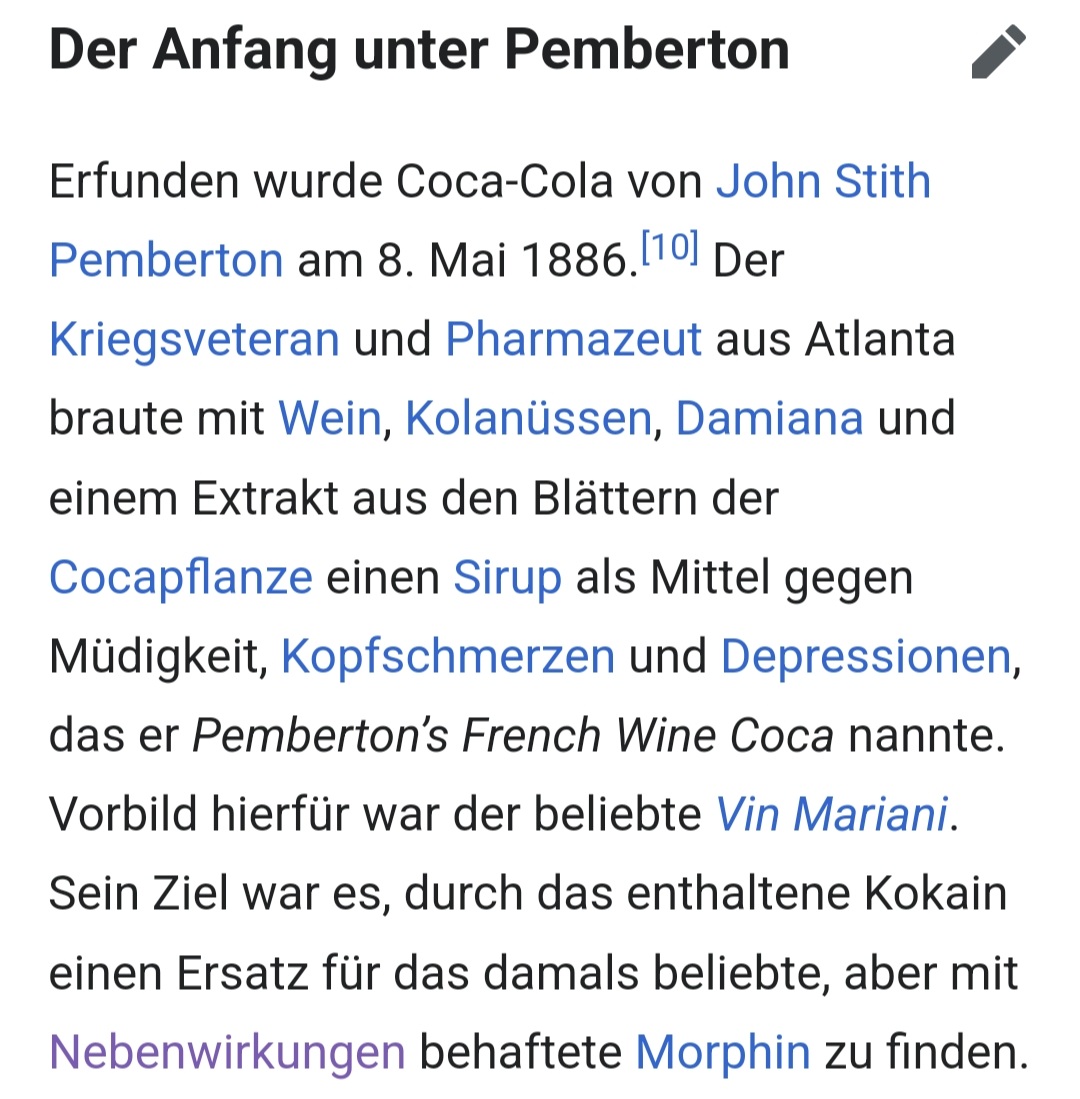This screenshot has width=1080, height=1099.
Task: Open the Cocapflanze article
Action: [180, 577]
